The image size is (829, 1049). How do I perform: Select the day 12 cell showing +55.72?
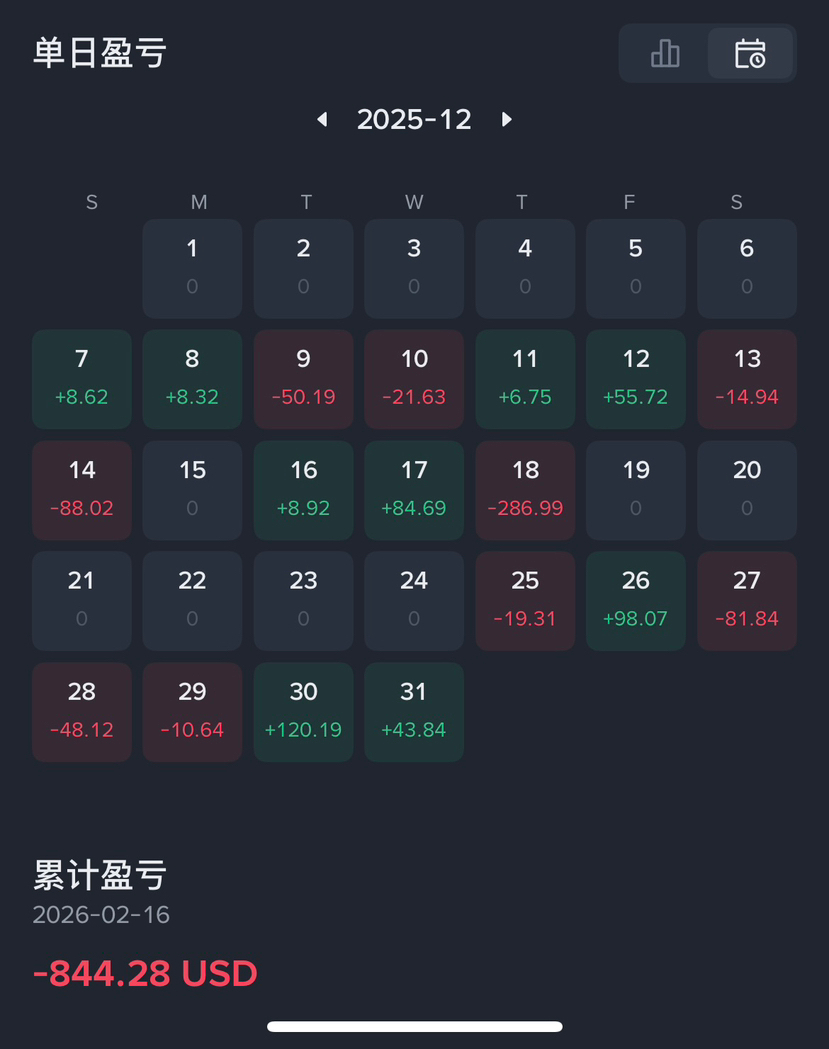(x=635, y=379)
